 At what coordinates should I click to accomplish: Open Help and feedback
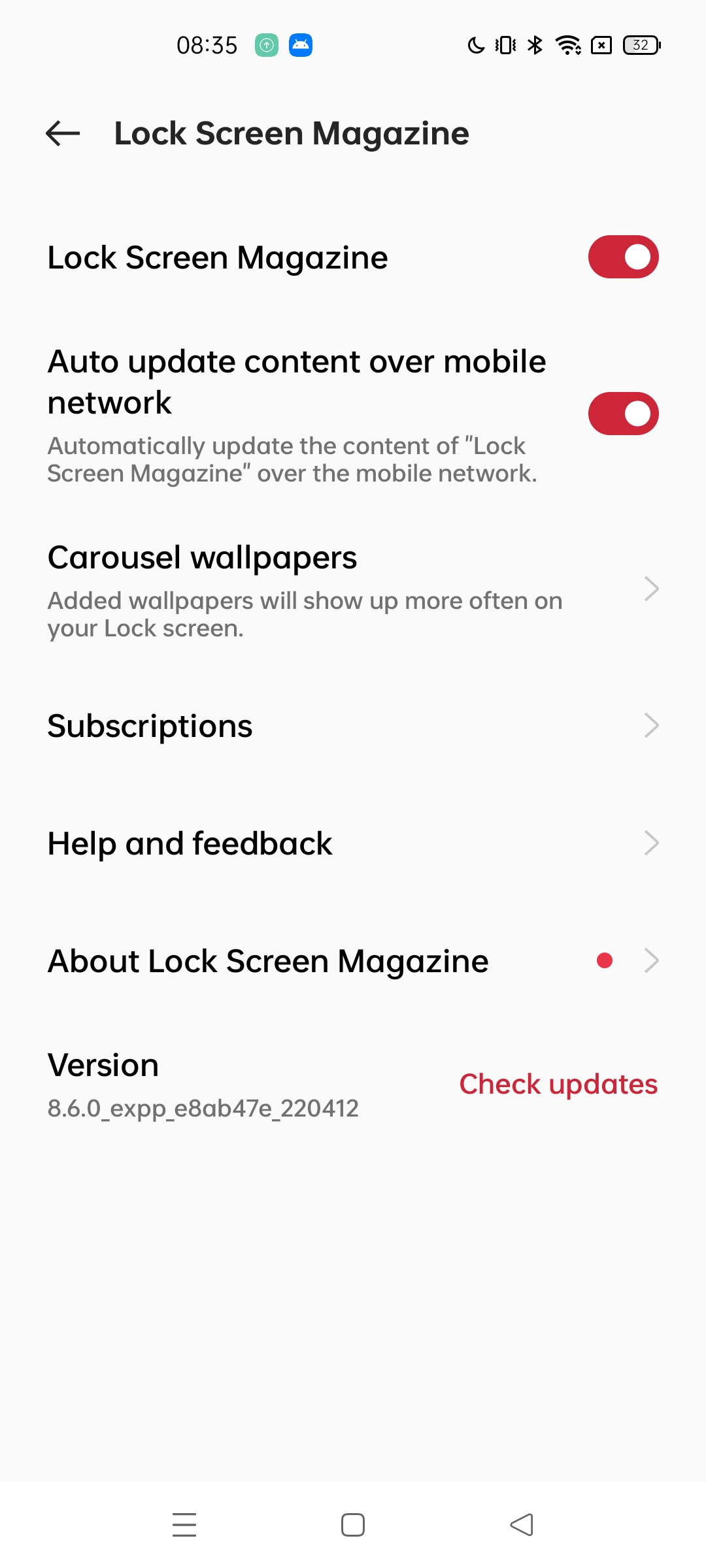coord(353,843)
